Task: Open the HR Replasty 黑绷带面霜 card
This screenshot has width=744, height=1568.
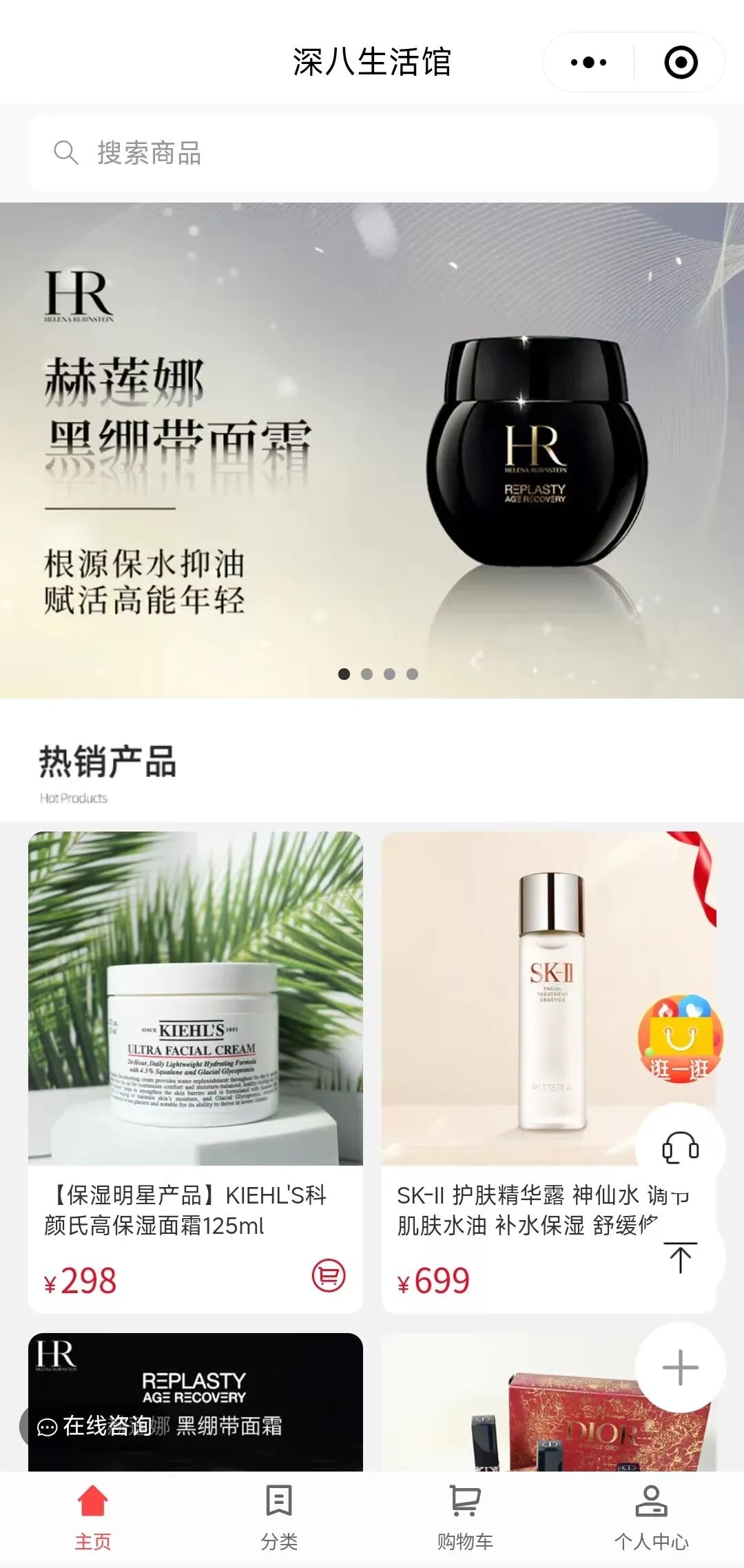Action: [196, 1402]
